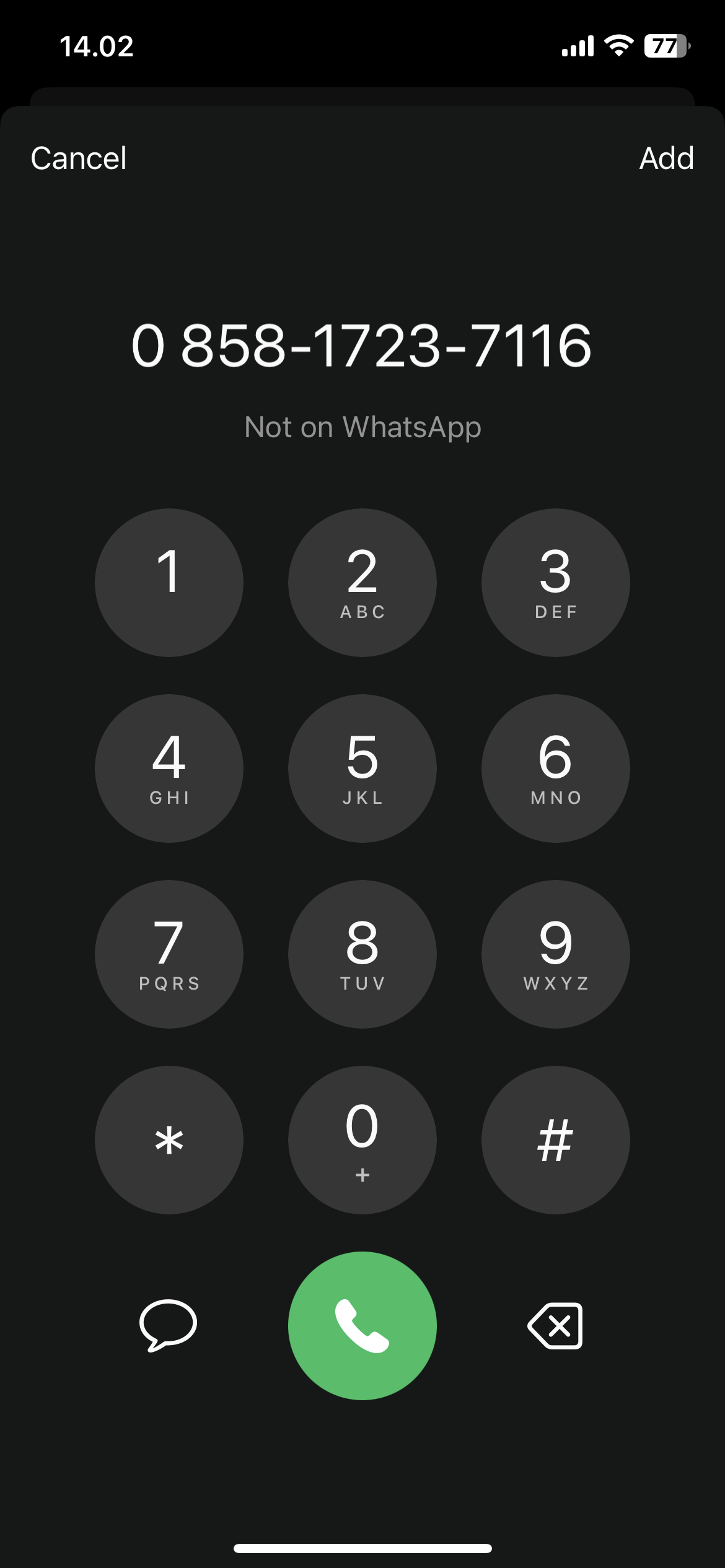This screenshot has width=725, height=1568.
Task: Enter digit 2 ABC
Action: (x=362, y=583)
